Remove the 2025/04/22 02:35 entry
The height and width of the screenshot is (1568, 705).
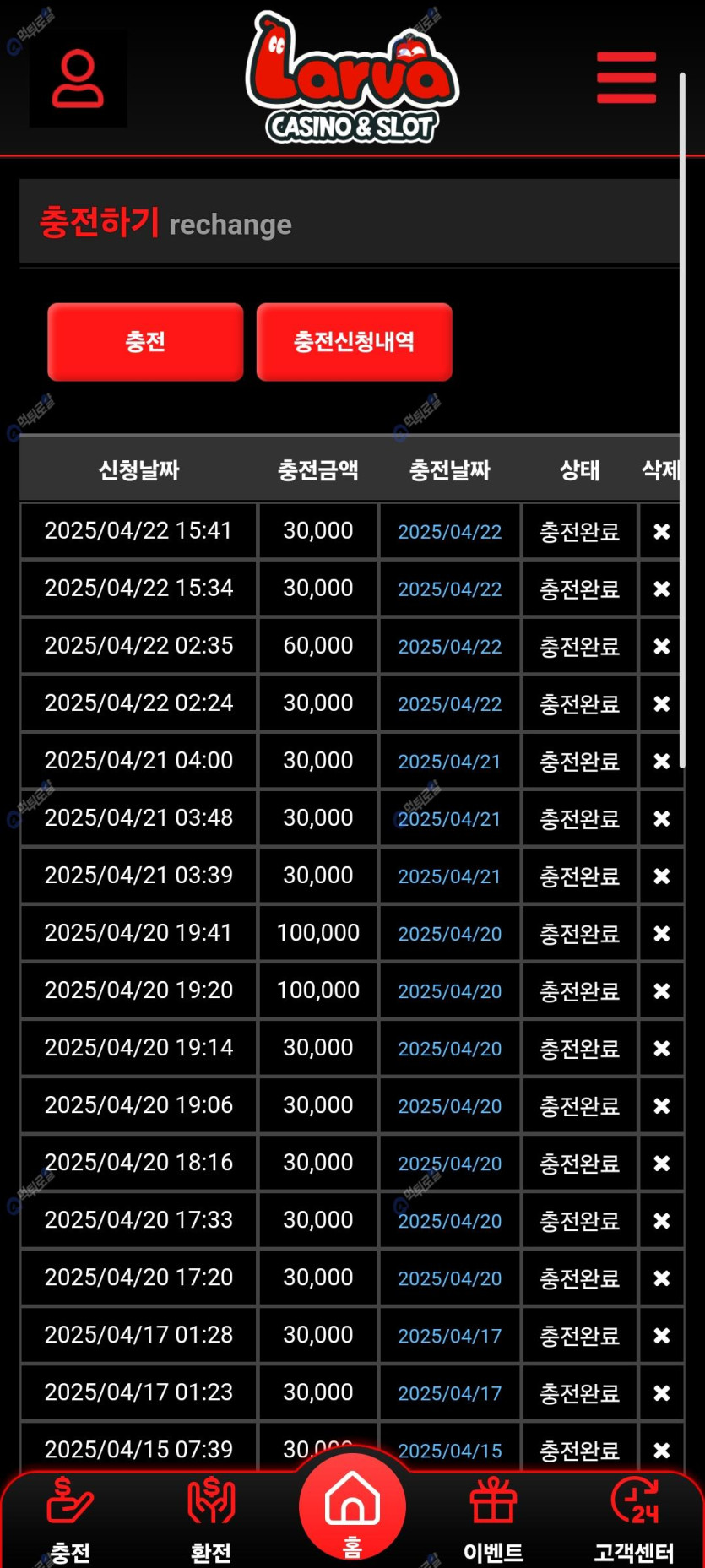point(662,646)
